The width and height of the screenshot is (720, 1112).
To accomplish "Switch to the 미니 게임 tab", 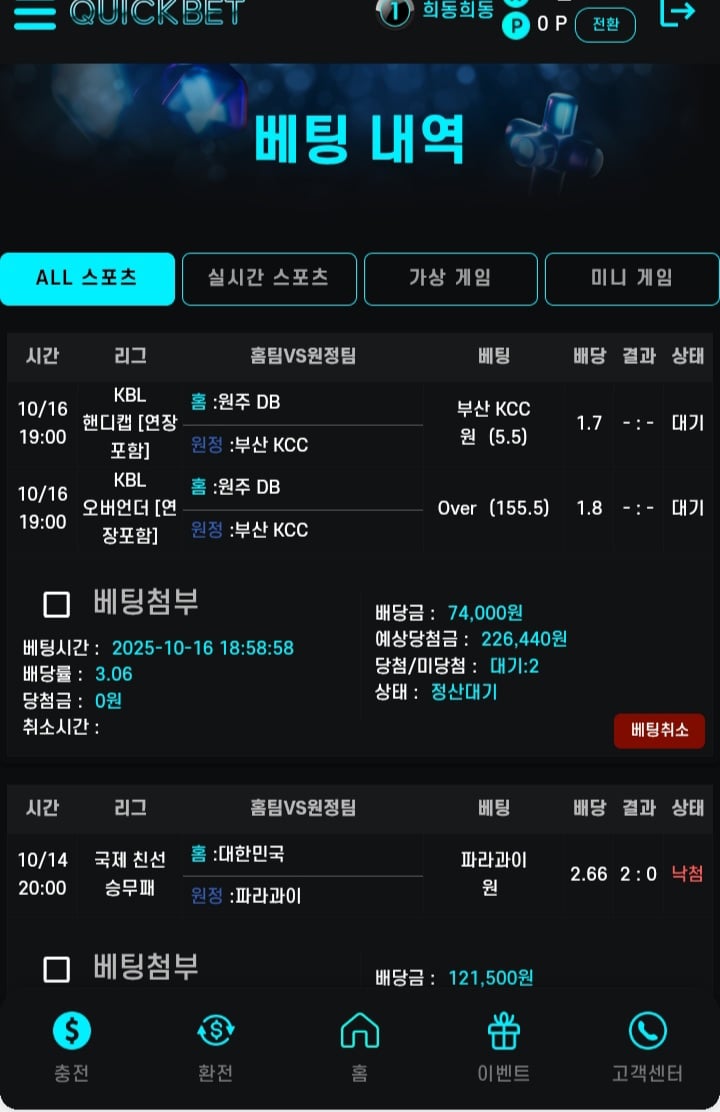I will tap(631, 278).
